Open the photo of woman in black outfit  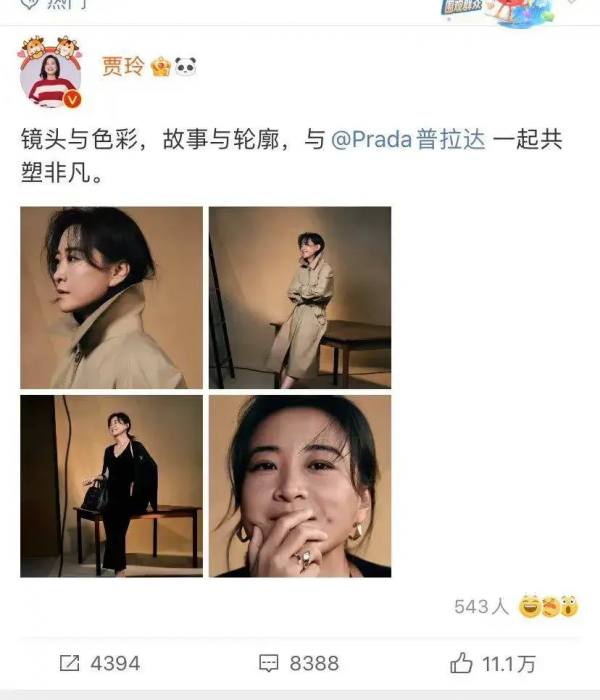tap(111, 486)
